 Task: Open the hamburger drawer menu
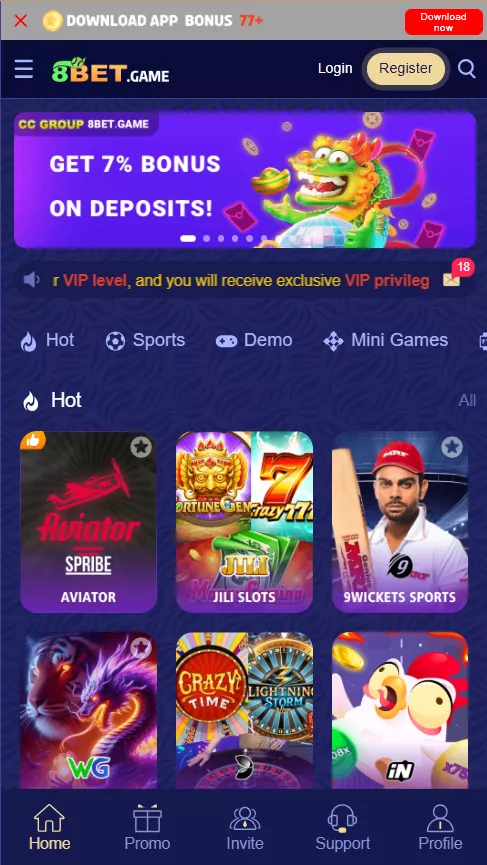[24, 70]
